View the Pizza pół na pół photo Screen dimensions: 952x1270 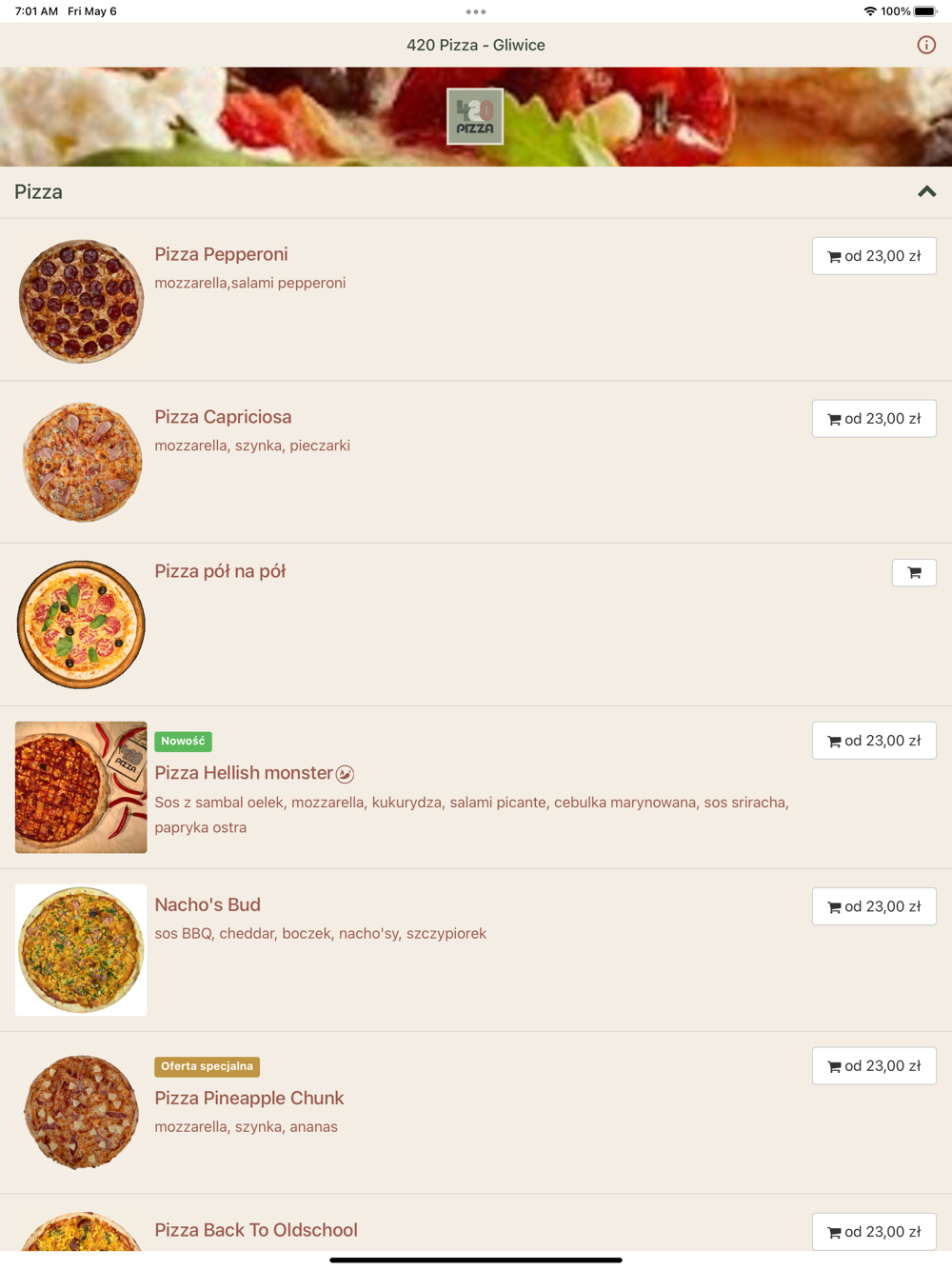81,625
